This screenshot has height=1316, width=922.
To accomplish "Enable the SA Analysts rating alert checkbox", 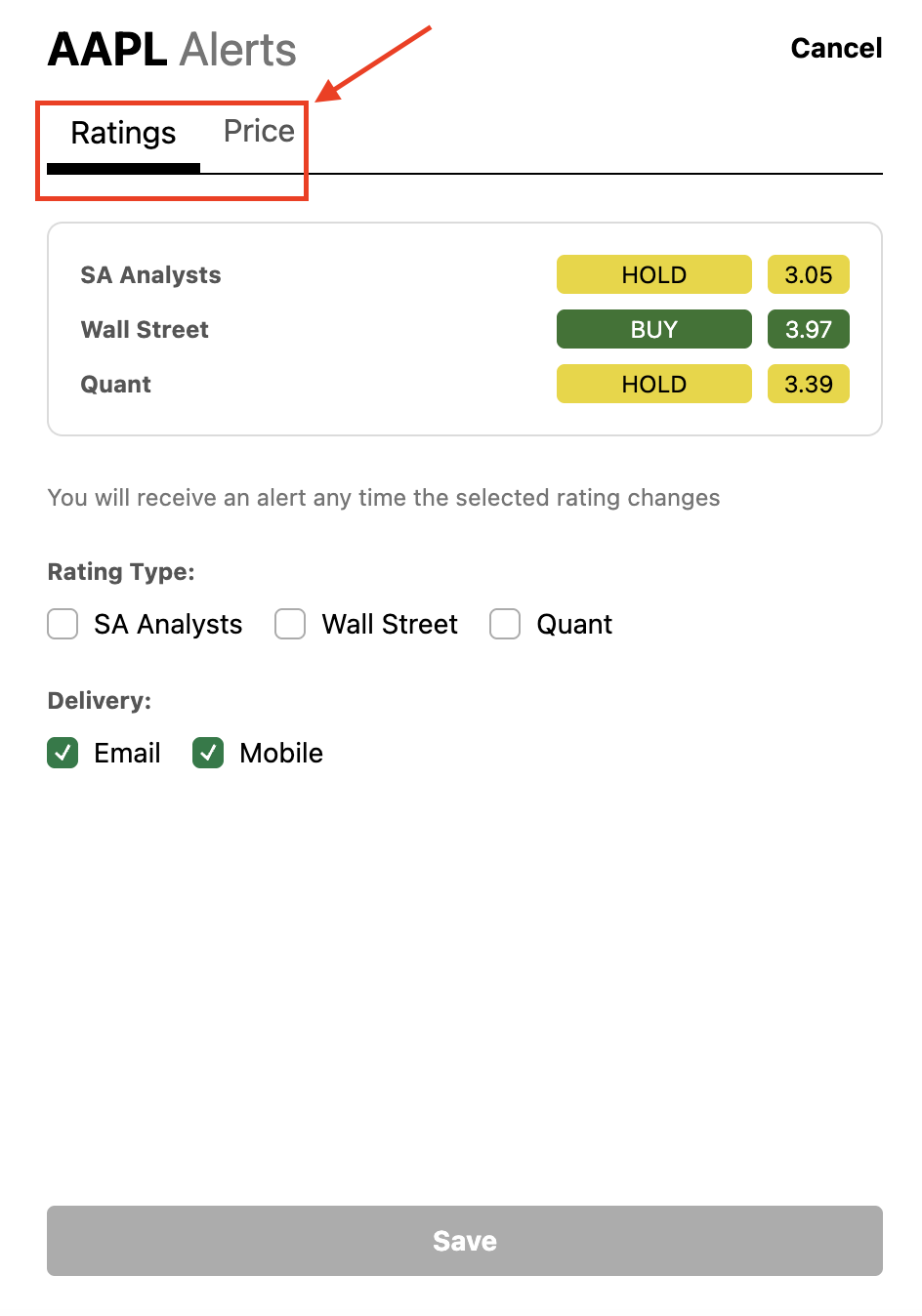I will pos(62,624).
